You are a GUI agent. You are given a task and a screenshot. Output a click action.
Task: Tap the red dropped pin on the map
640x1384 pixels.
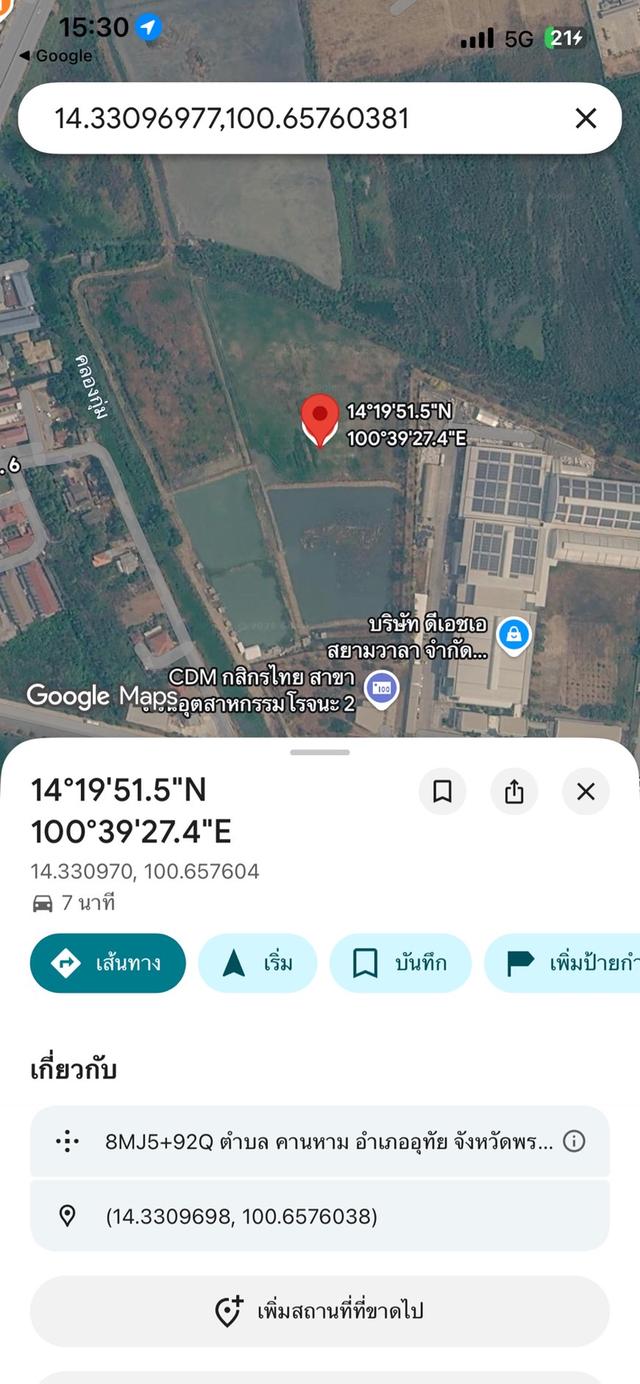[320, 420]
